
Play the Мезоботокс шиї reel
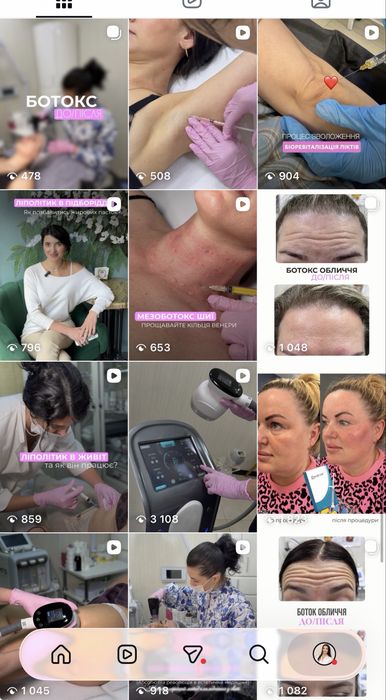[x=193, y=275]
